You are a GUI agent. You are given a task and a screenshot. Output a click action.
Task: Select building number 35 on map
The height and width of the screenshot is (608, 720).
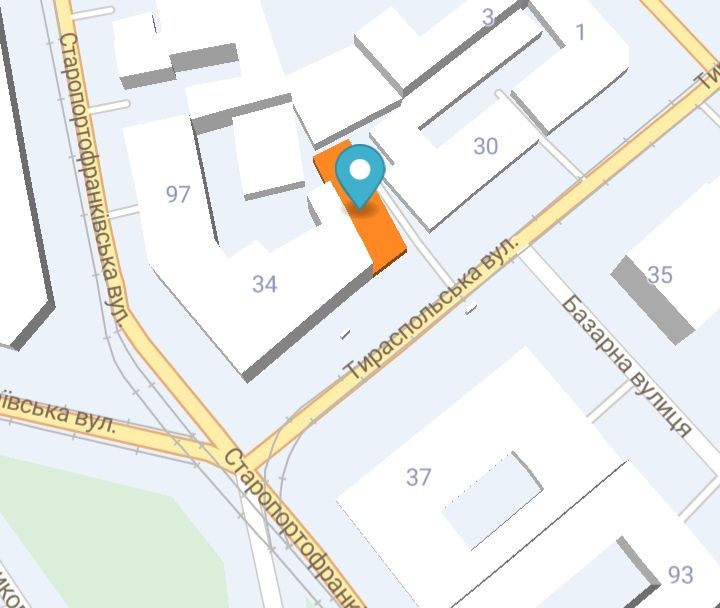click(x=660, y=274)
